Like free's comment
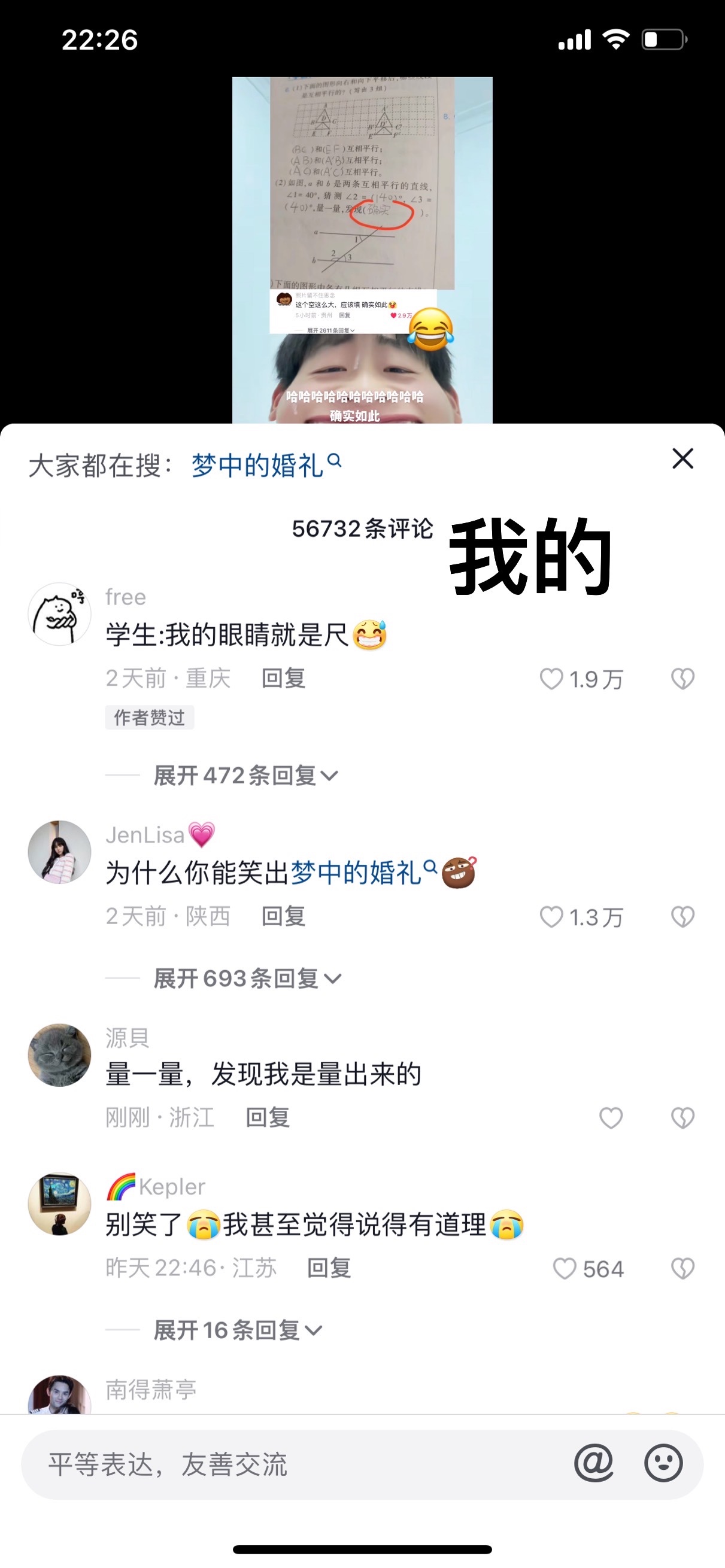Image resolution: width=725 pixels, height=1568 pixels. pyautogui.click(x=551, y=679)
